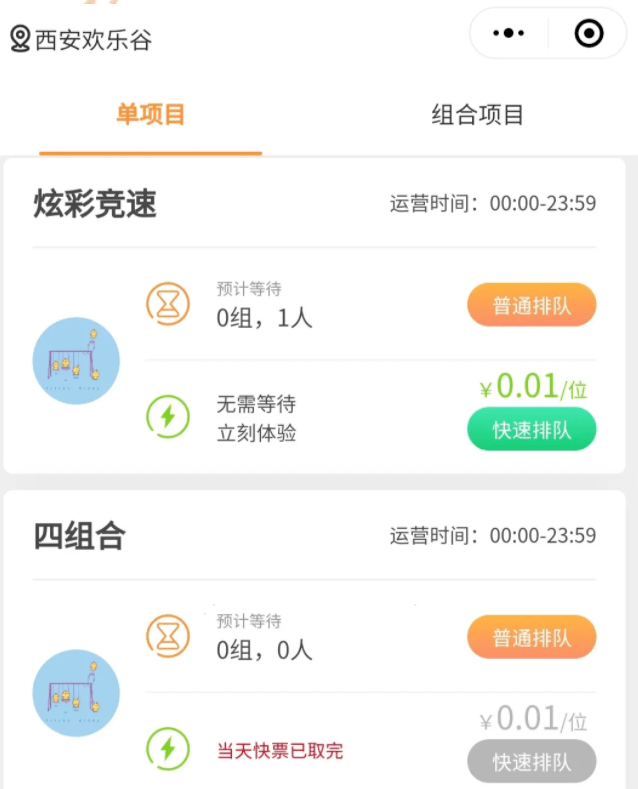Open the mini program more-options menu
The width and height of the screenshot is (638, 789).
tap(509, 34)
